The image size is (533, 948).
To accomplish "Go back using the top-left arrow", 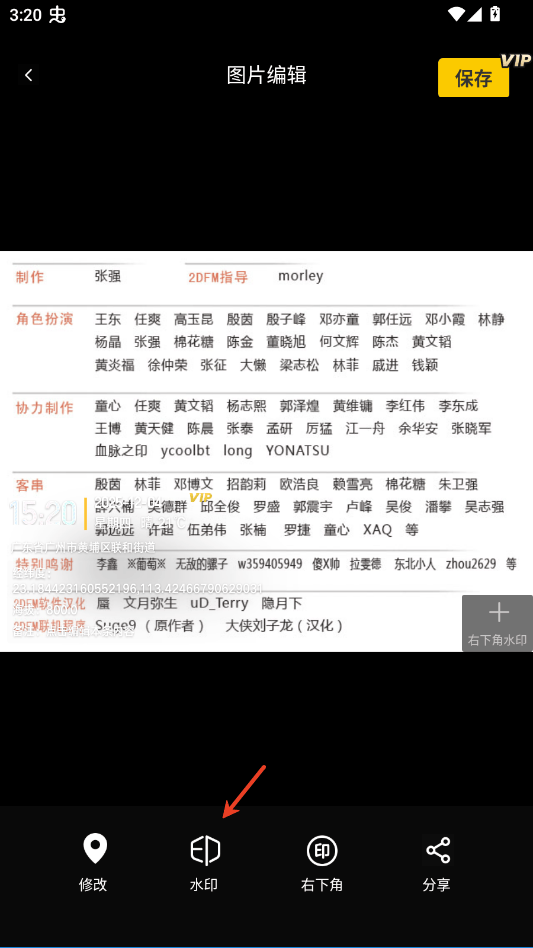I will tap(28, 76).
